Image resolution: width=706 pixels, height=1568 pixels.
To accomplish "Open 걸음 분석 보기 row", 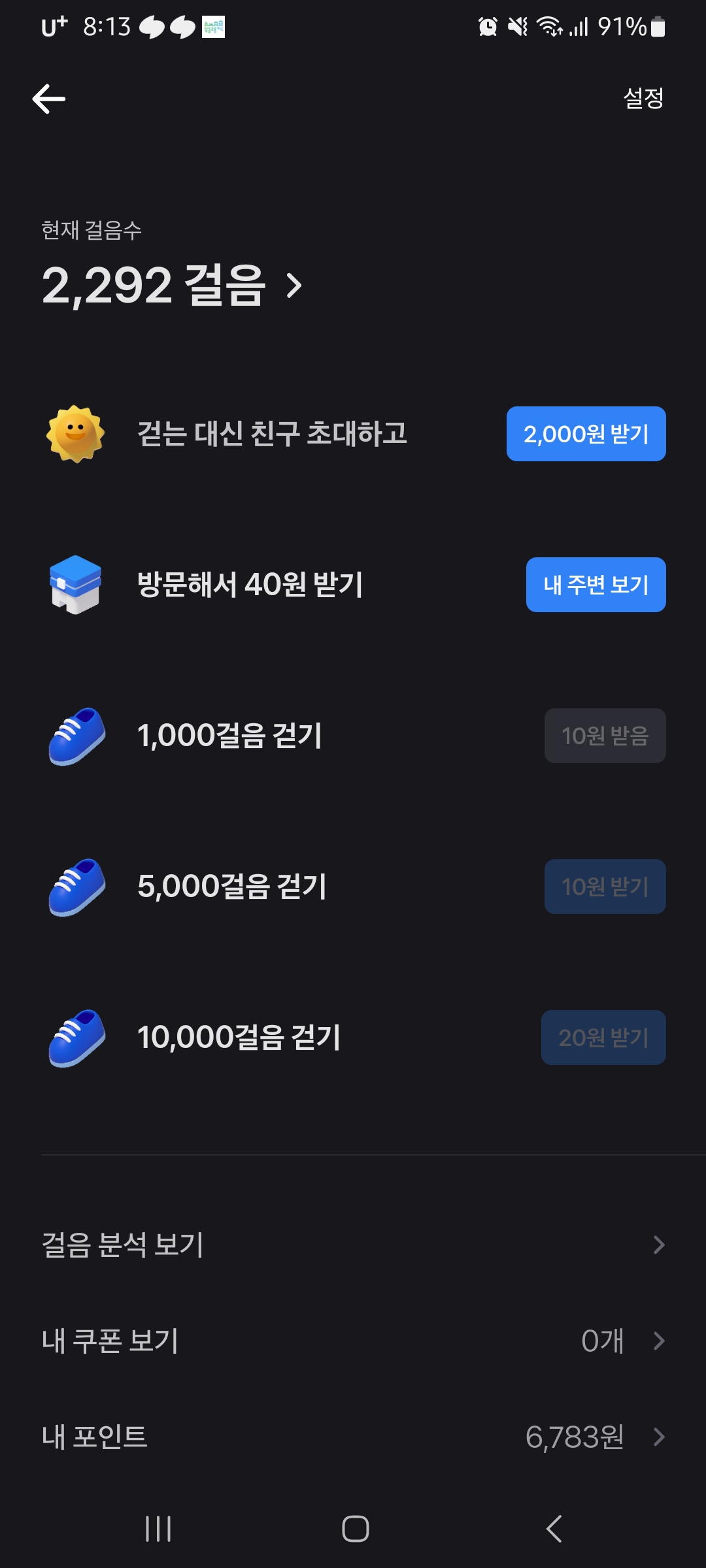I will coord(353,1245).
